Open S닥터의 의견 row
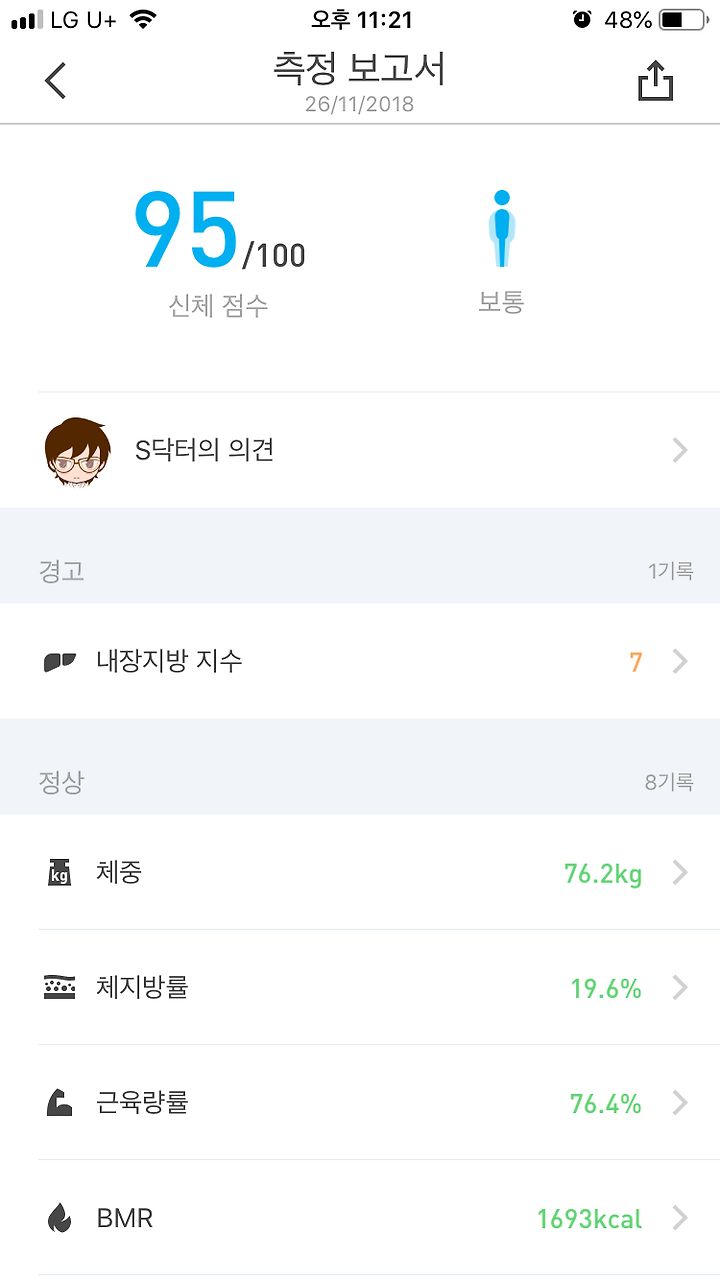The width and height of the screenshot is (720, 1280). click(360, 450)
